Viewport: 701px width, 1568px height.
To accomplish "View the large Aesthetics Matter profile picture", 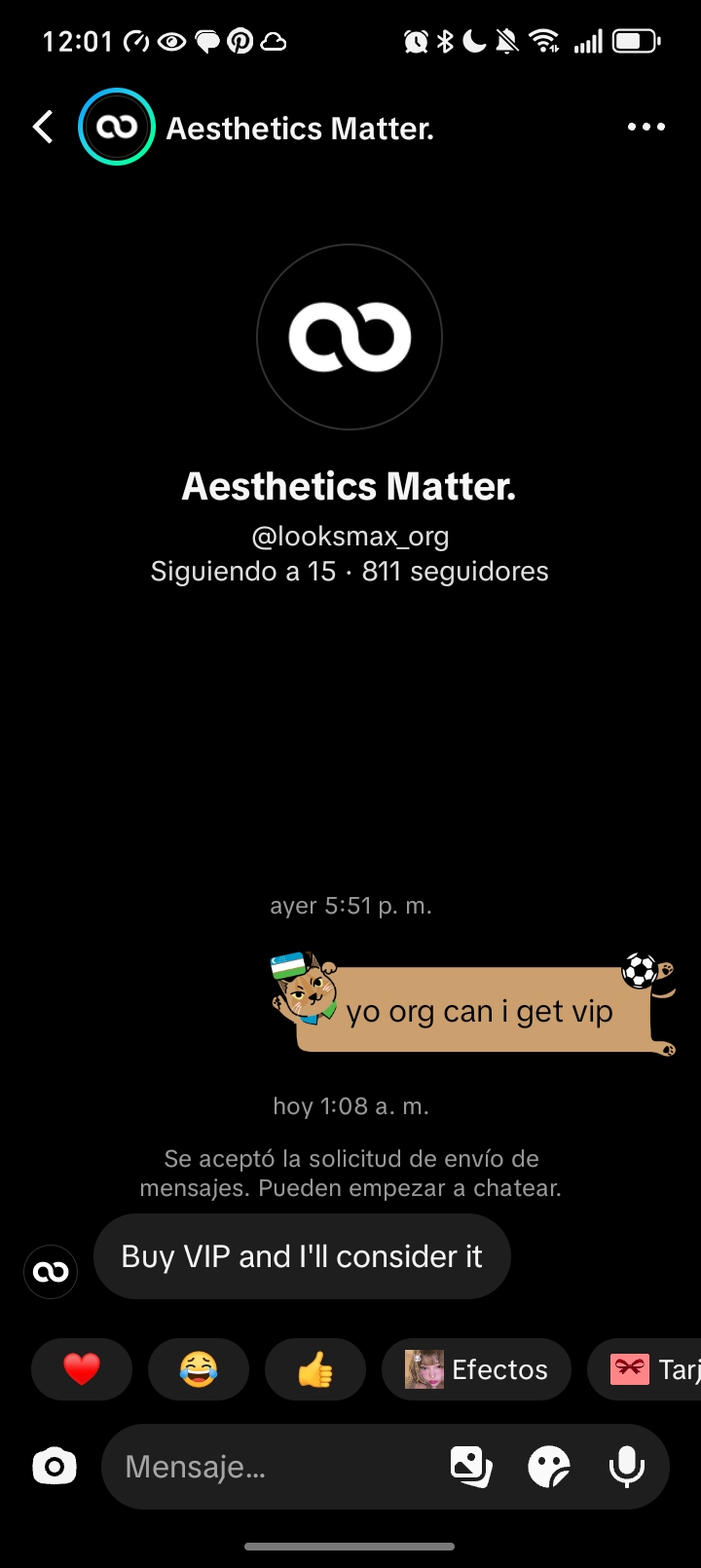I will pos(350,337).
